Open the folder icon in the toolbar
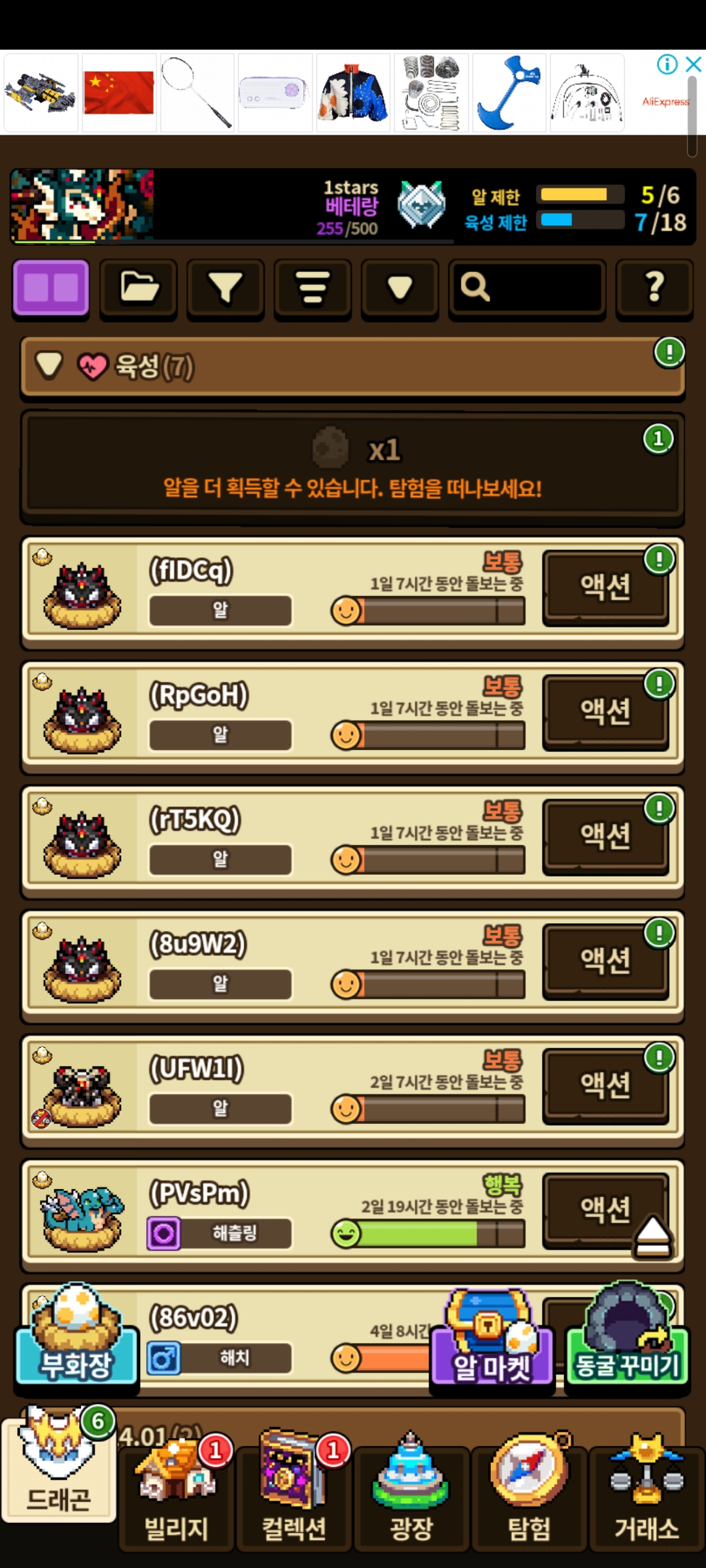This screenshot has height=1568, width=706. (139, 287)
